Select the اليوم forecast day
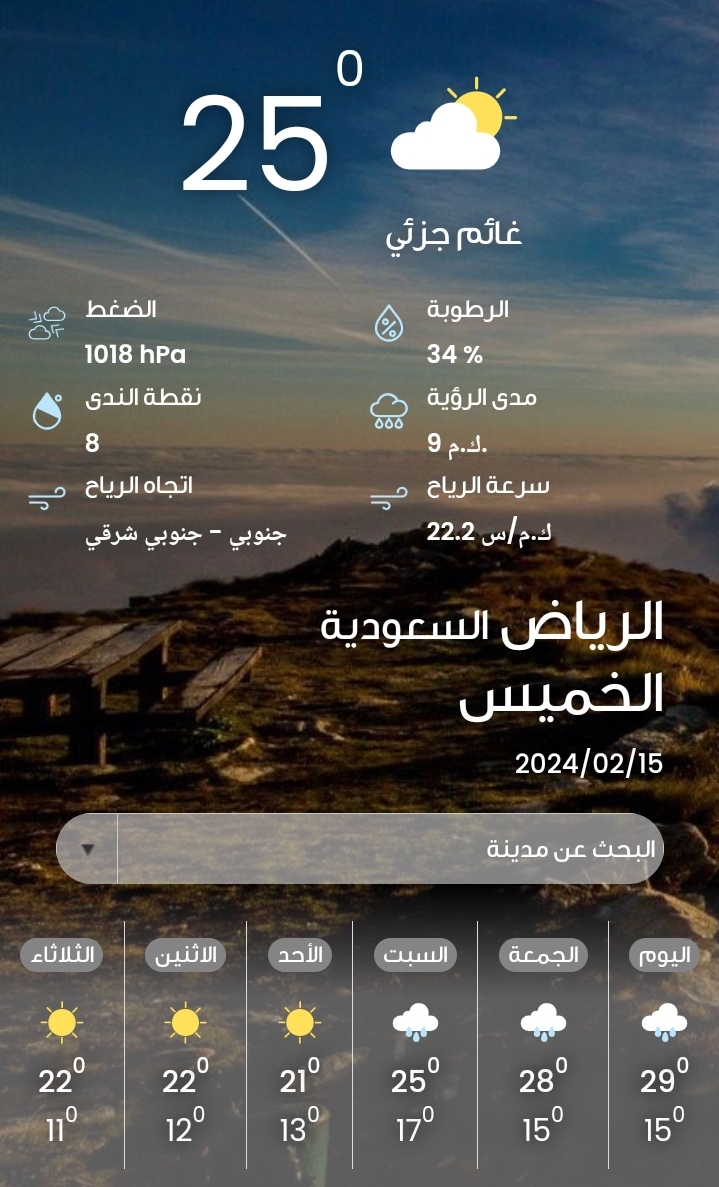 pos(665,955)
